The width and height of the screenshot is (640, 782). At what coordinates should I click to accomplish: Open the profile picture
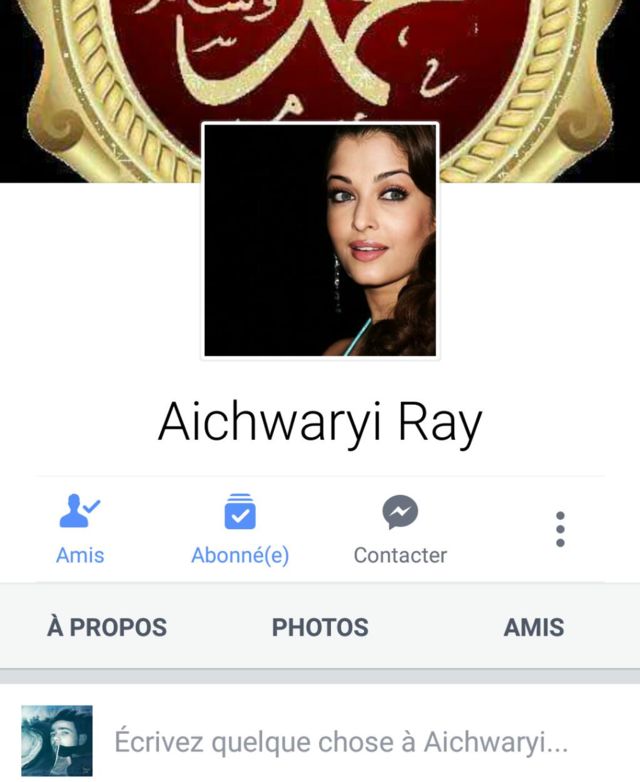point(320,240)
